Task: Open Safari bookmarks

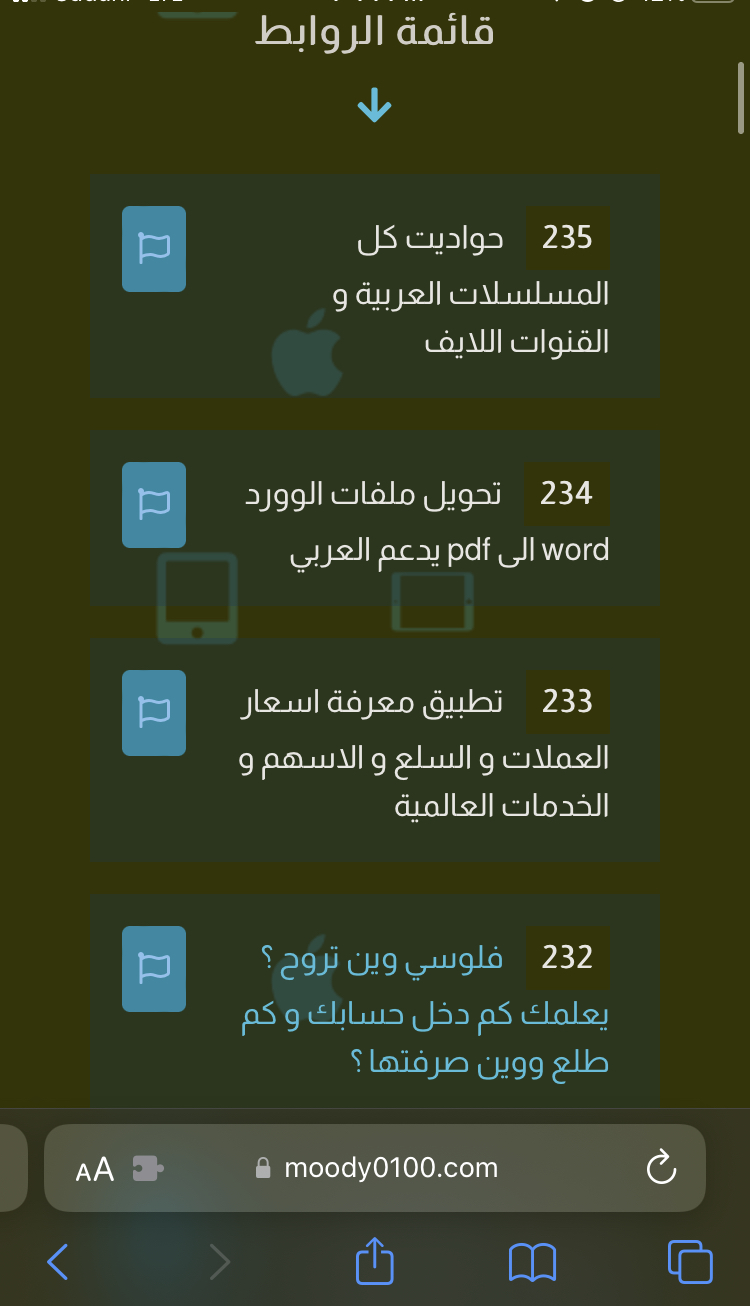Action: [532, 1262]
